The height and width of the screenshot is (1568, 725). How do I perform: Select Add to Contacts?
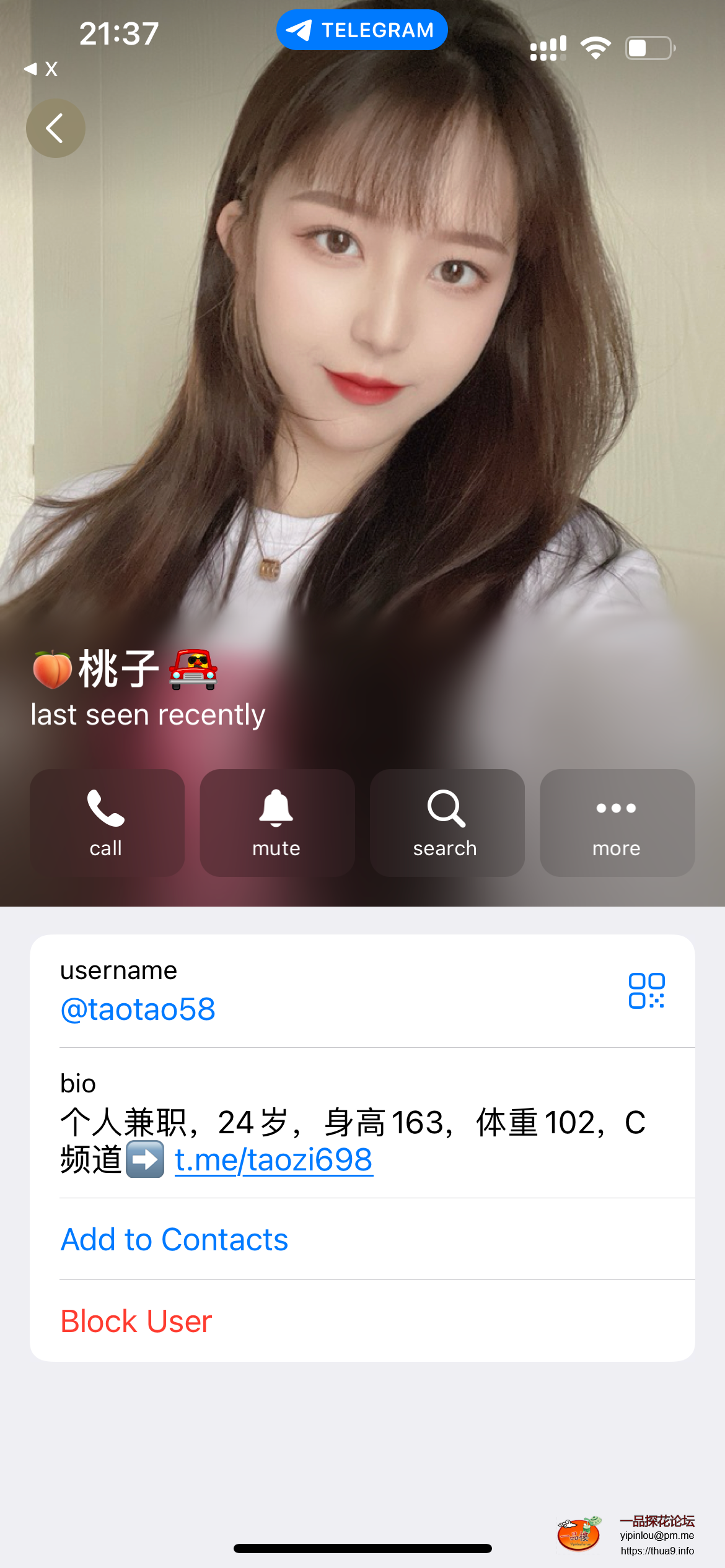tap(174, 1239)
